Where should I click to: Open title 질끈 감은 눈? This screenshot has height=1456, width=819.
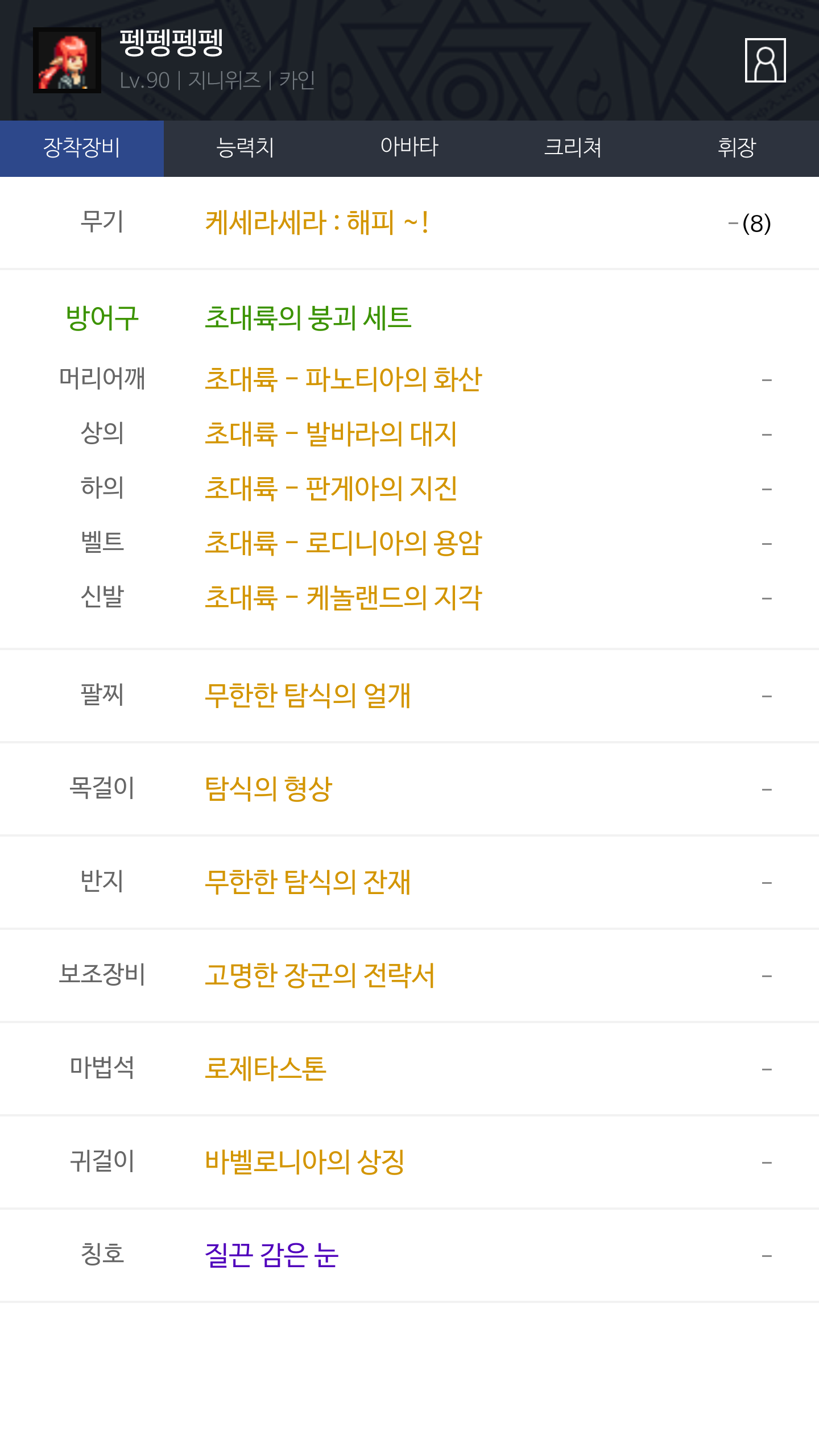tap(272, 1255)
